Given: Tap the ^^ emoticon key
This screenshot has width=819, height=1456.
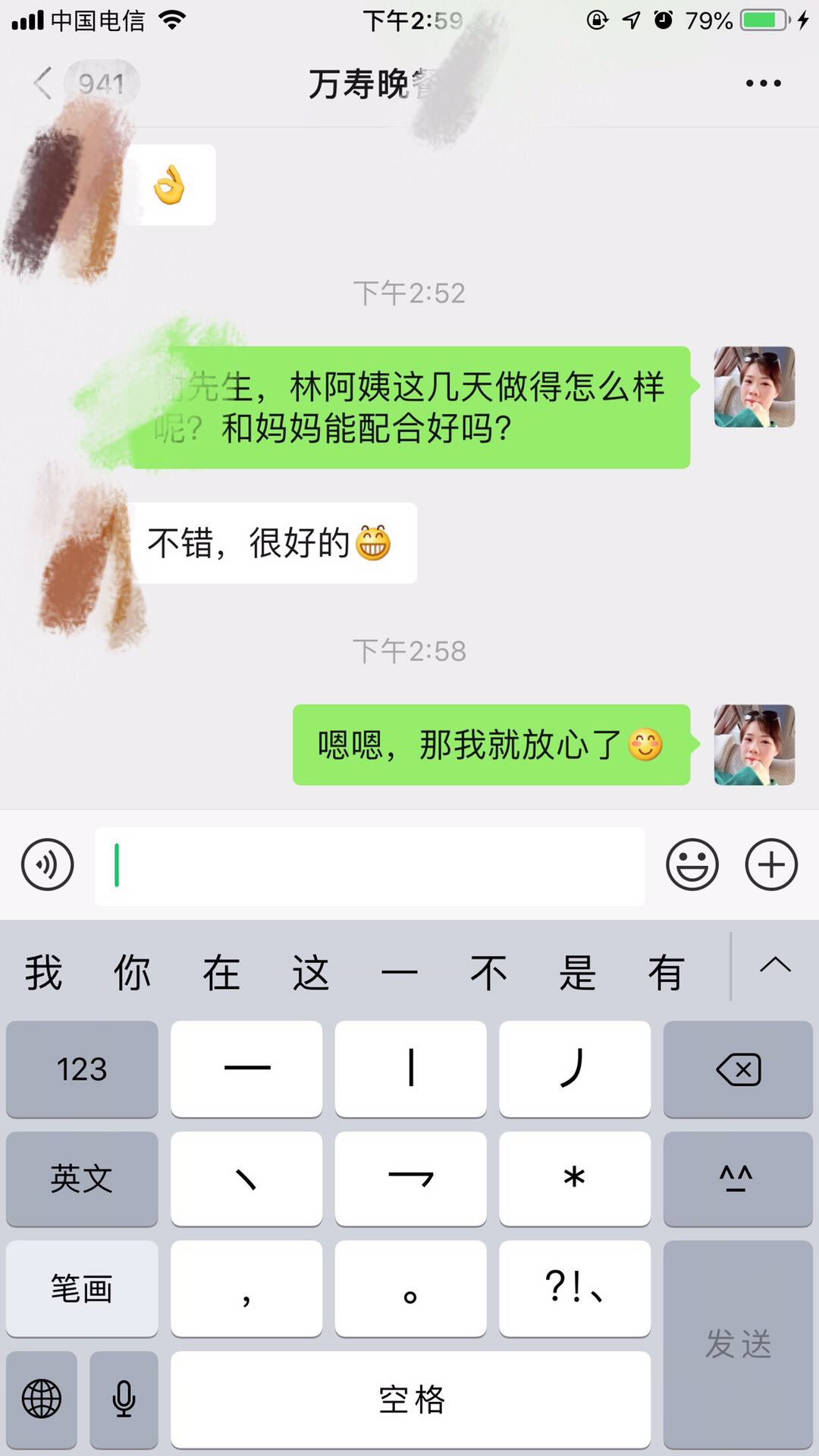Looking at the screenshot, I should (738, 1179).
